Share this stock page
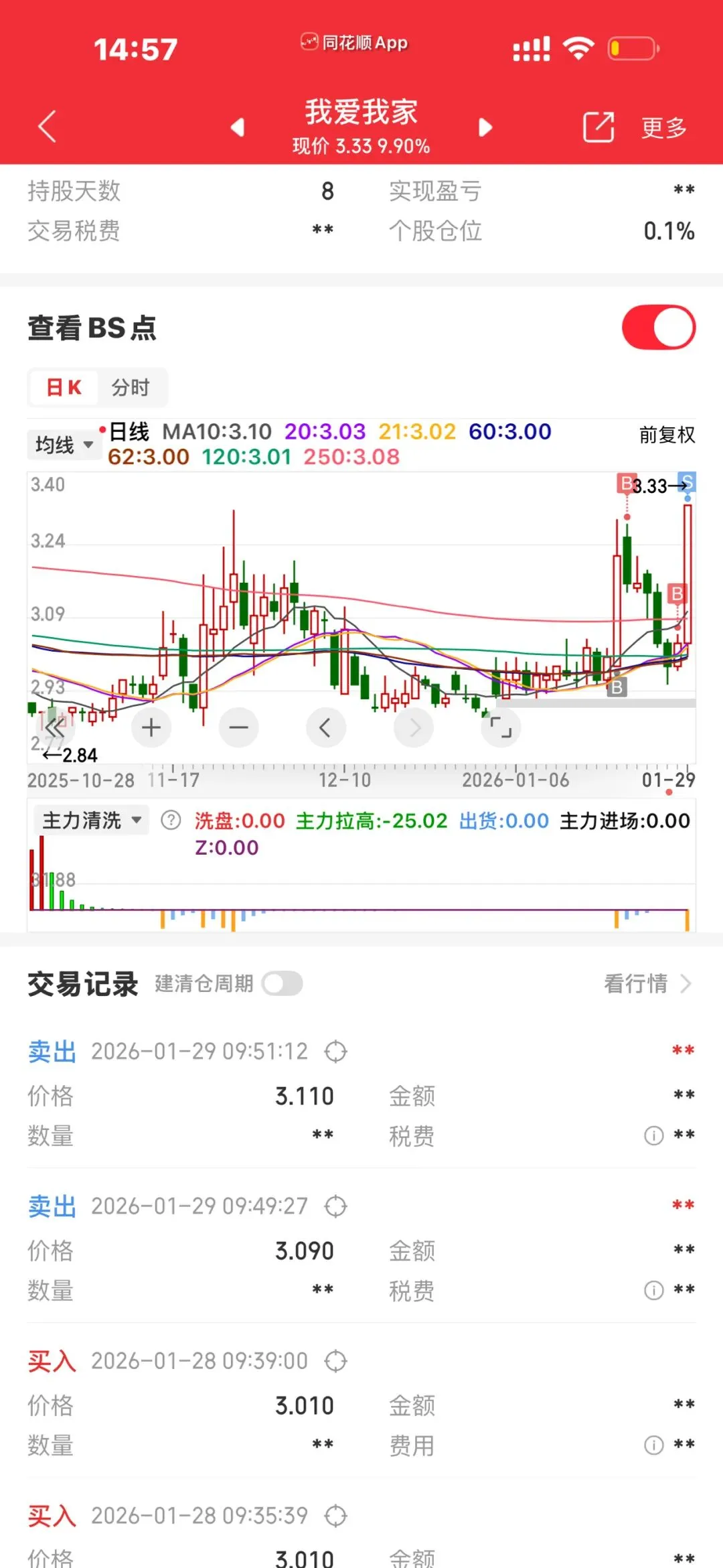The image size is (723, 1568). 598,127
